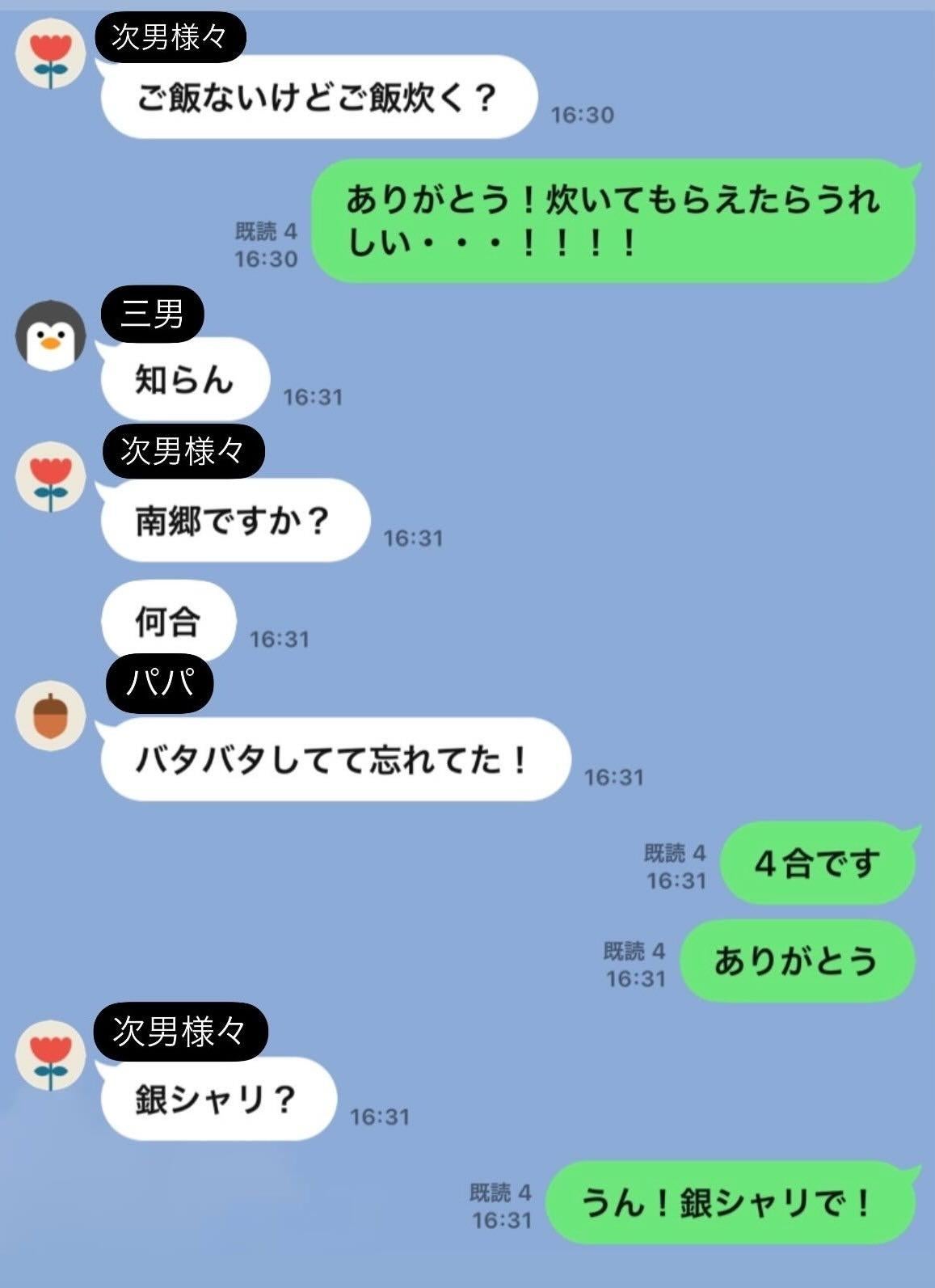Open the flower avatar next to "南郷ですか？"

pos(51,477)
